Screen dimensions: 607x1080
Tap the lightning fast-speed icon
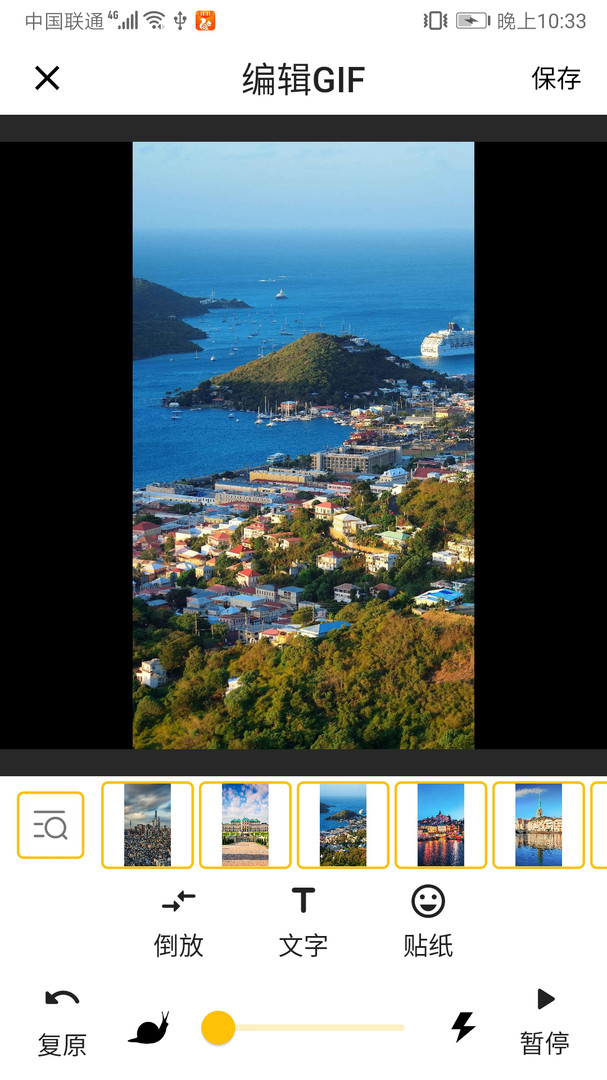(462, 1027)
